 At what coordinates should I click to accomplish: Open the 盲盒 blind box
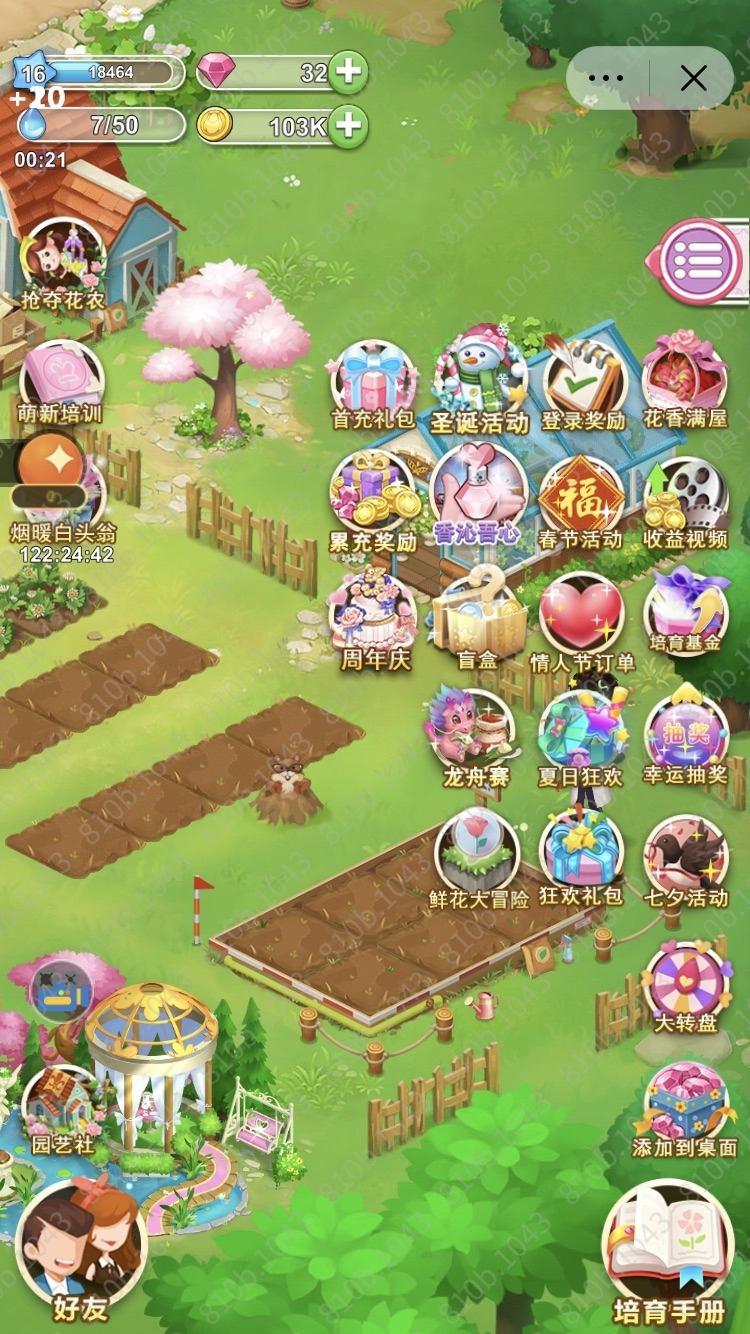pyautogui.click(x=478, y=620)
